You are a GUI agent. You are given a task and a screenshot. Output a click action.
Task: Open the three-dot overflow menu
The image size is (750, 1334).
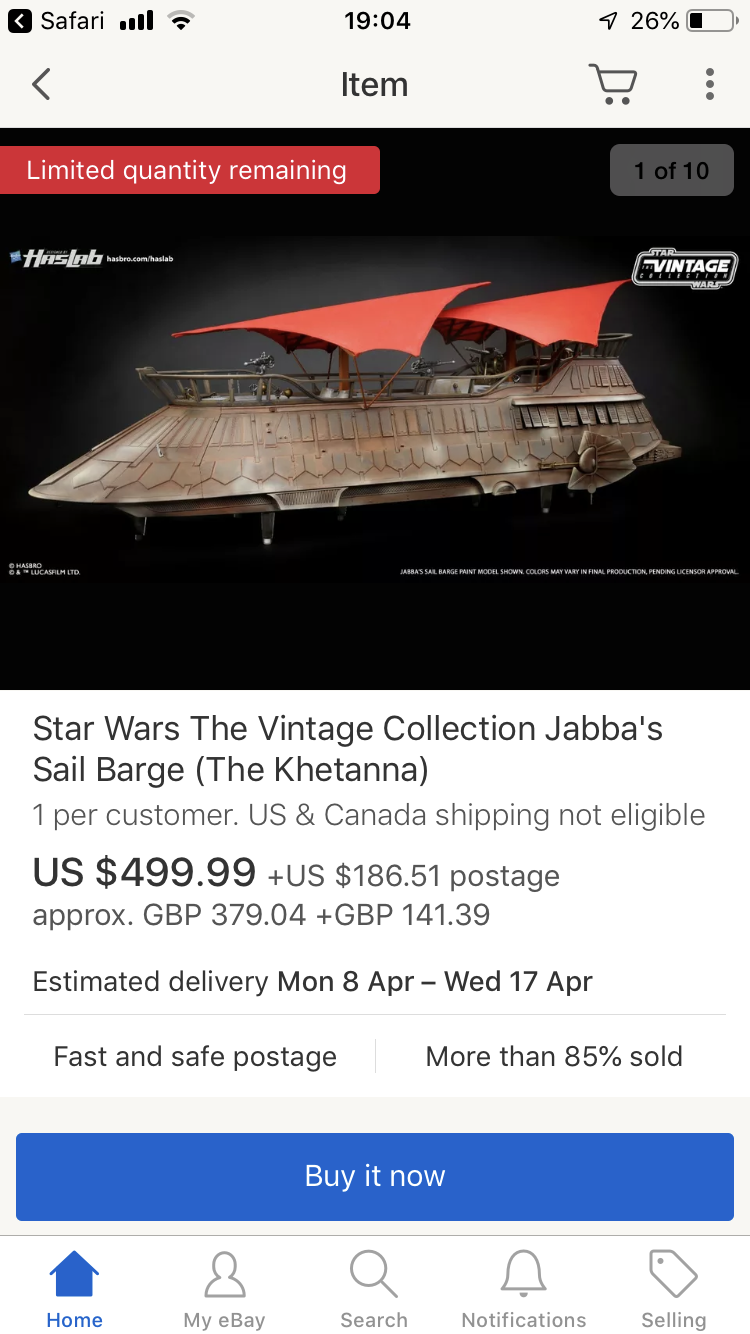coord(709,85)
